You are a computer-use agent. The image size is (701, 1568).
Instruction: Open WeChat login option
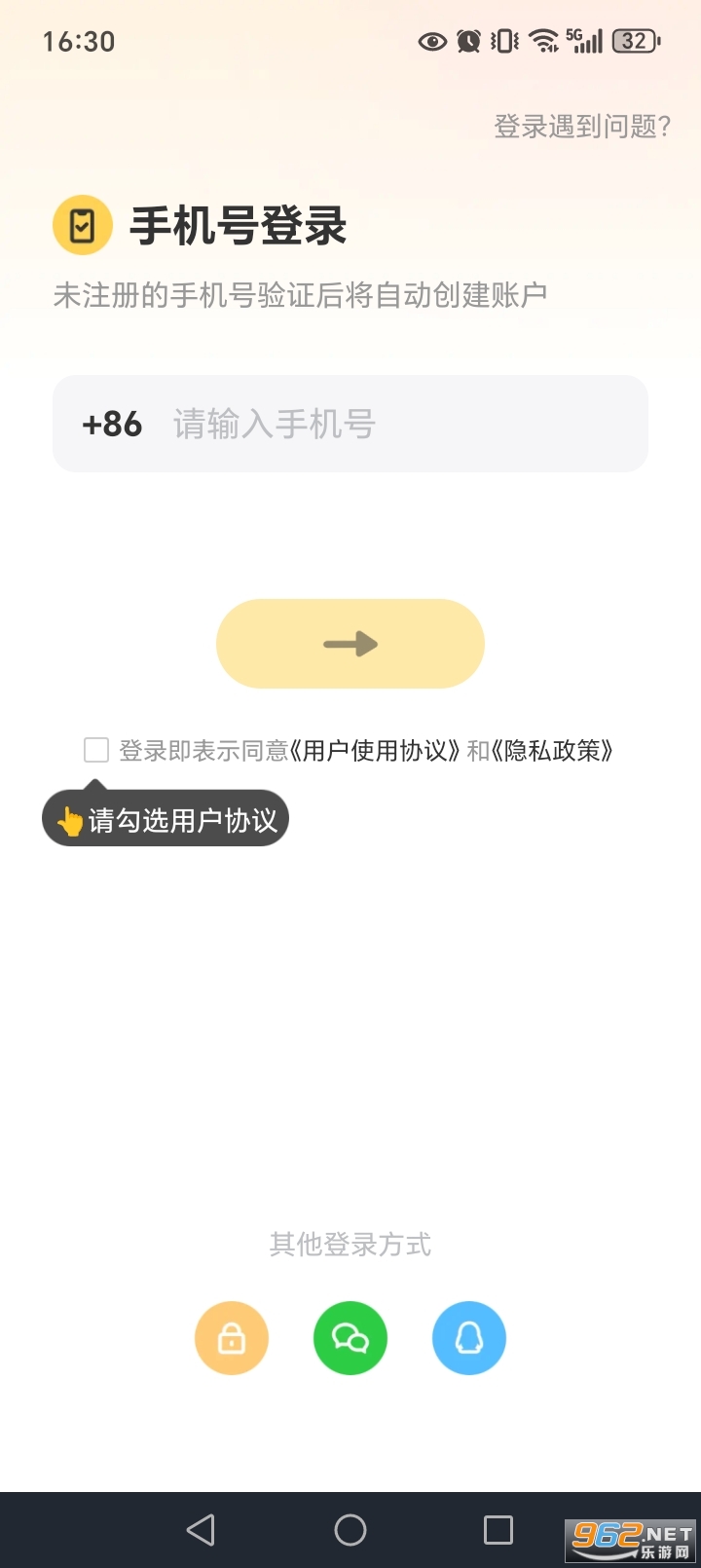coord(350,1338)
